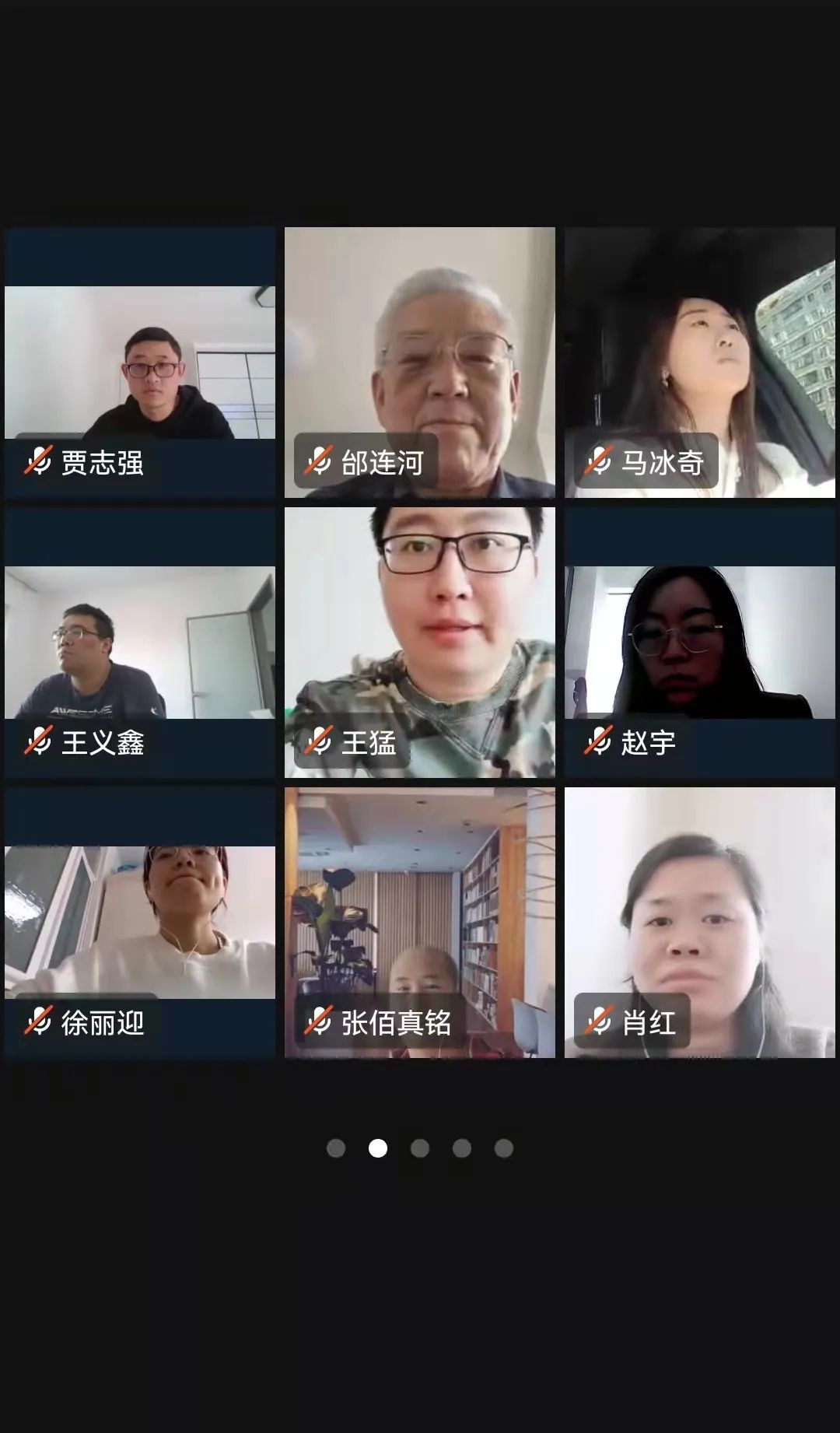Open the video tile labeled 邰连河
The width and height of the screenshot is (840, 1433).
[x=420, y=363]
